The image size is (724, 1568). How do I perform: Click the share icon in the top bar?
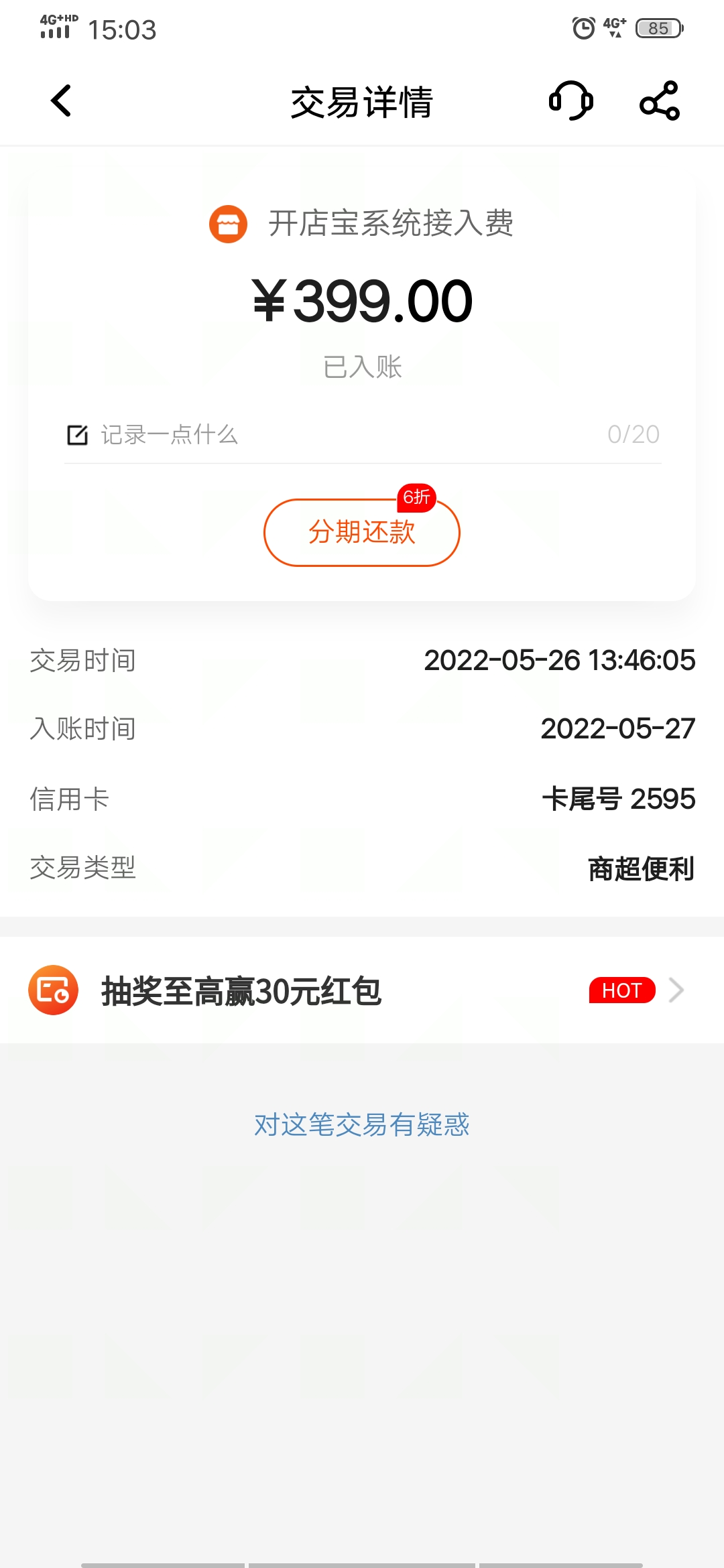click(660, 101)
